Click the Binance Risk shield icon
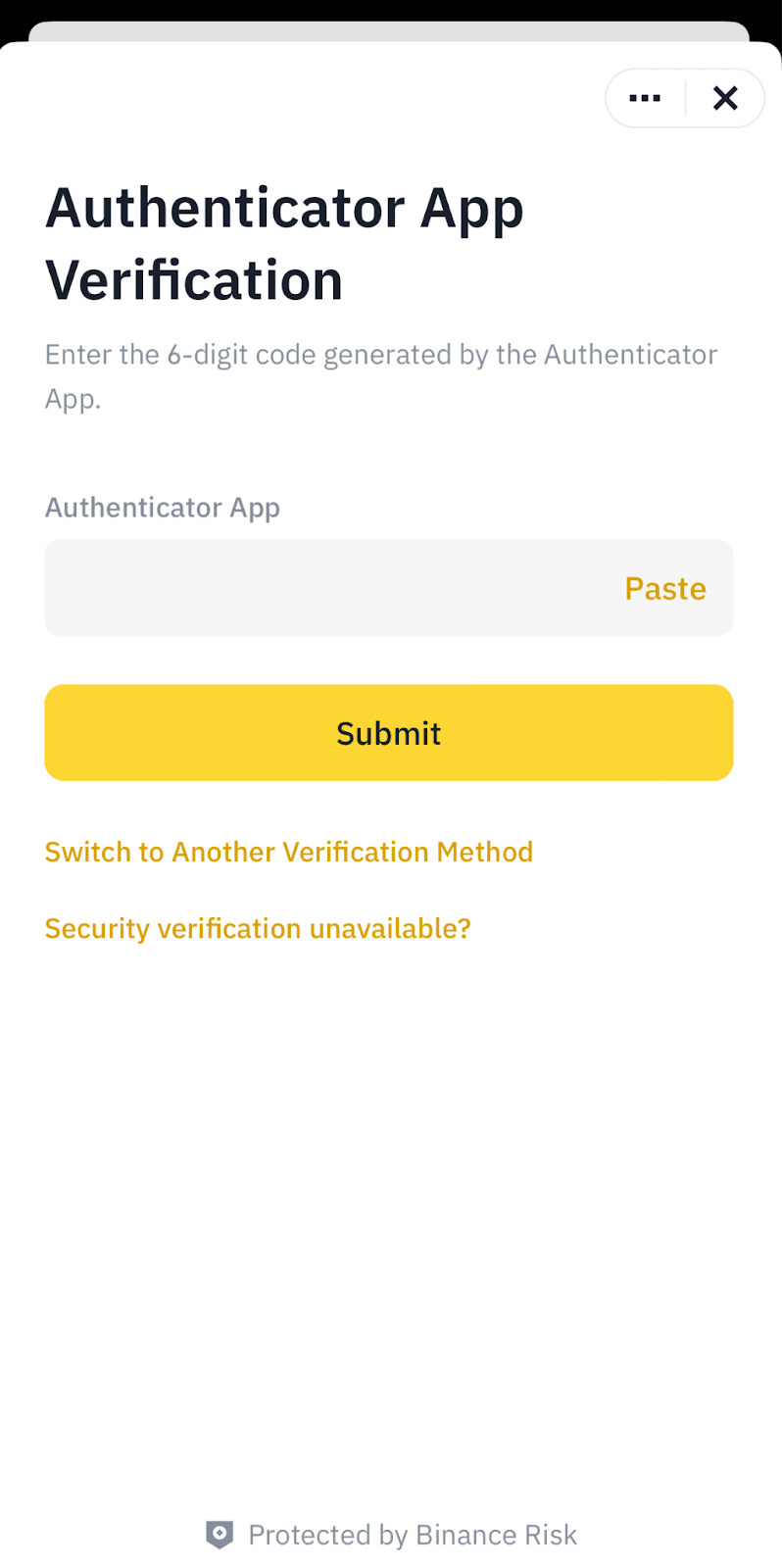The image size is (782, 1568). tap(220, 1534)
